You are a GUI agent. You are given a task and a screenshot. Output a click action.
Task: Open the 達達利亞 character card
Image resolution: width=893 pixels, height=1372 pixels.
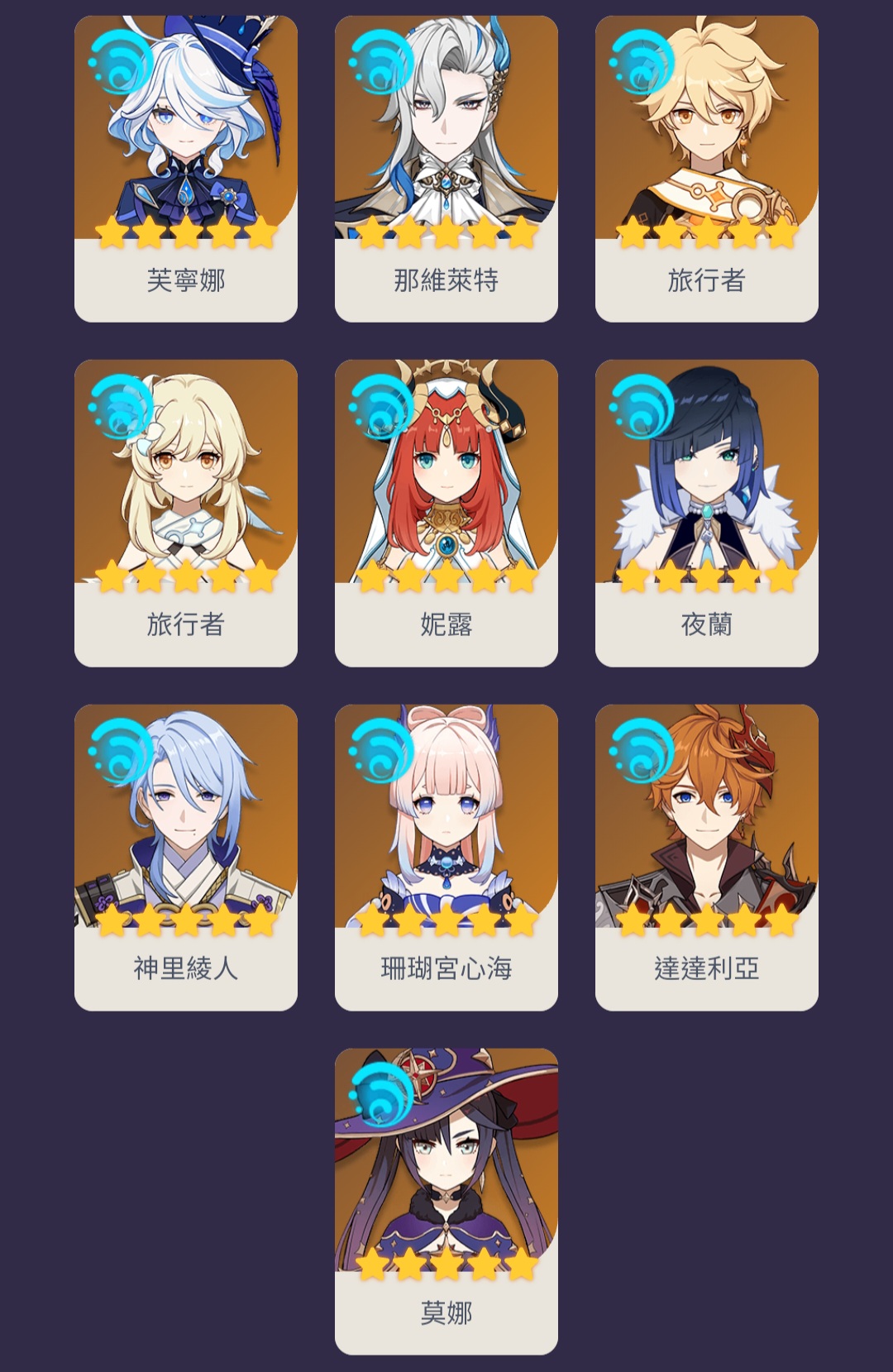coord(706,857)
